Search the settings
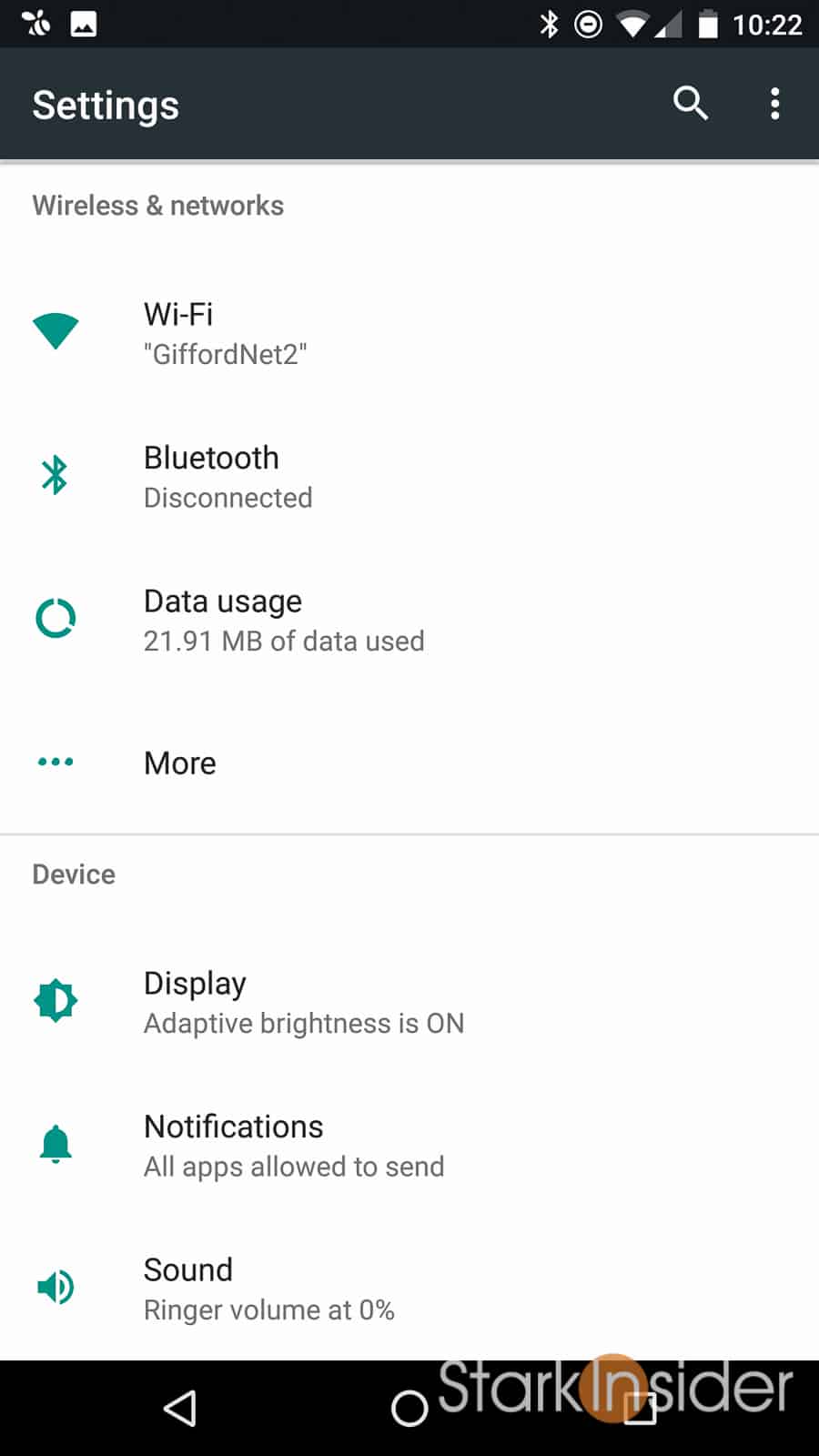The height and width of the screenshot is (1456, 819). (690, 104)
